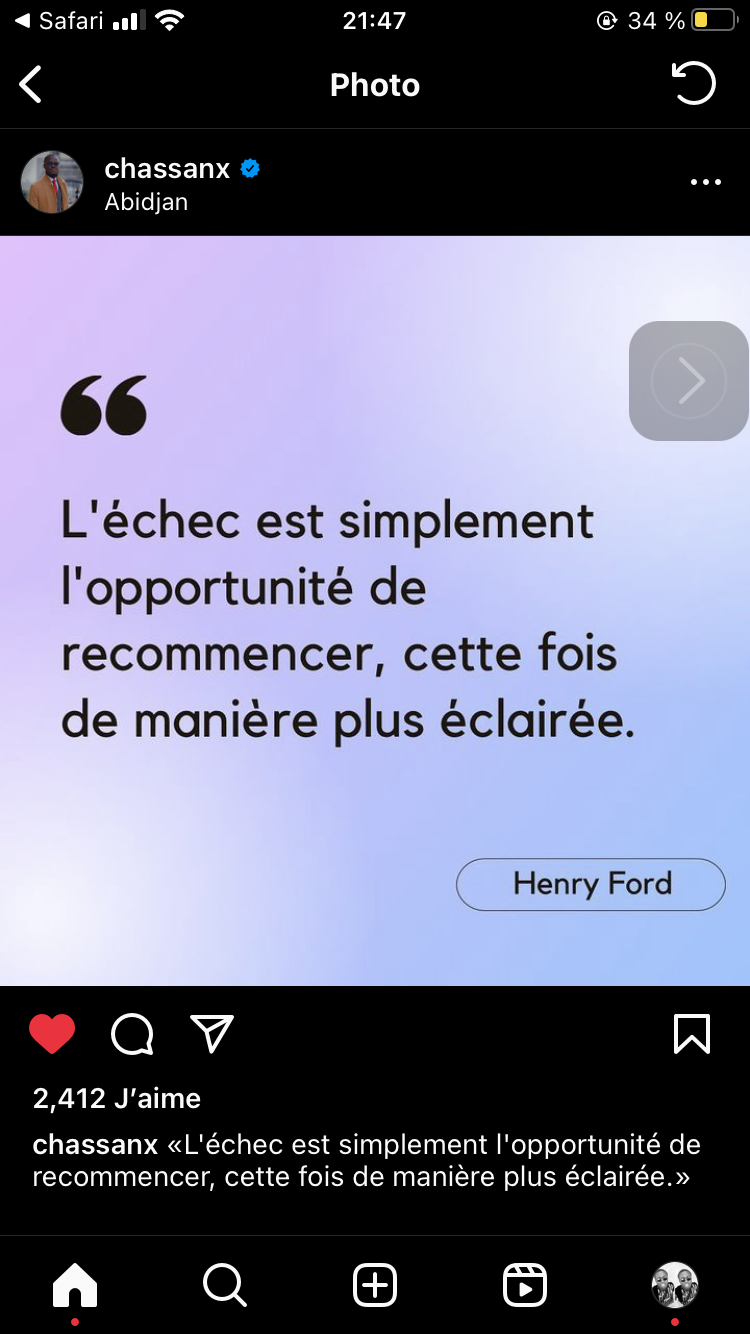Open the chassanx username in post header
The image size is (750, 1334).
pos(167,168)
